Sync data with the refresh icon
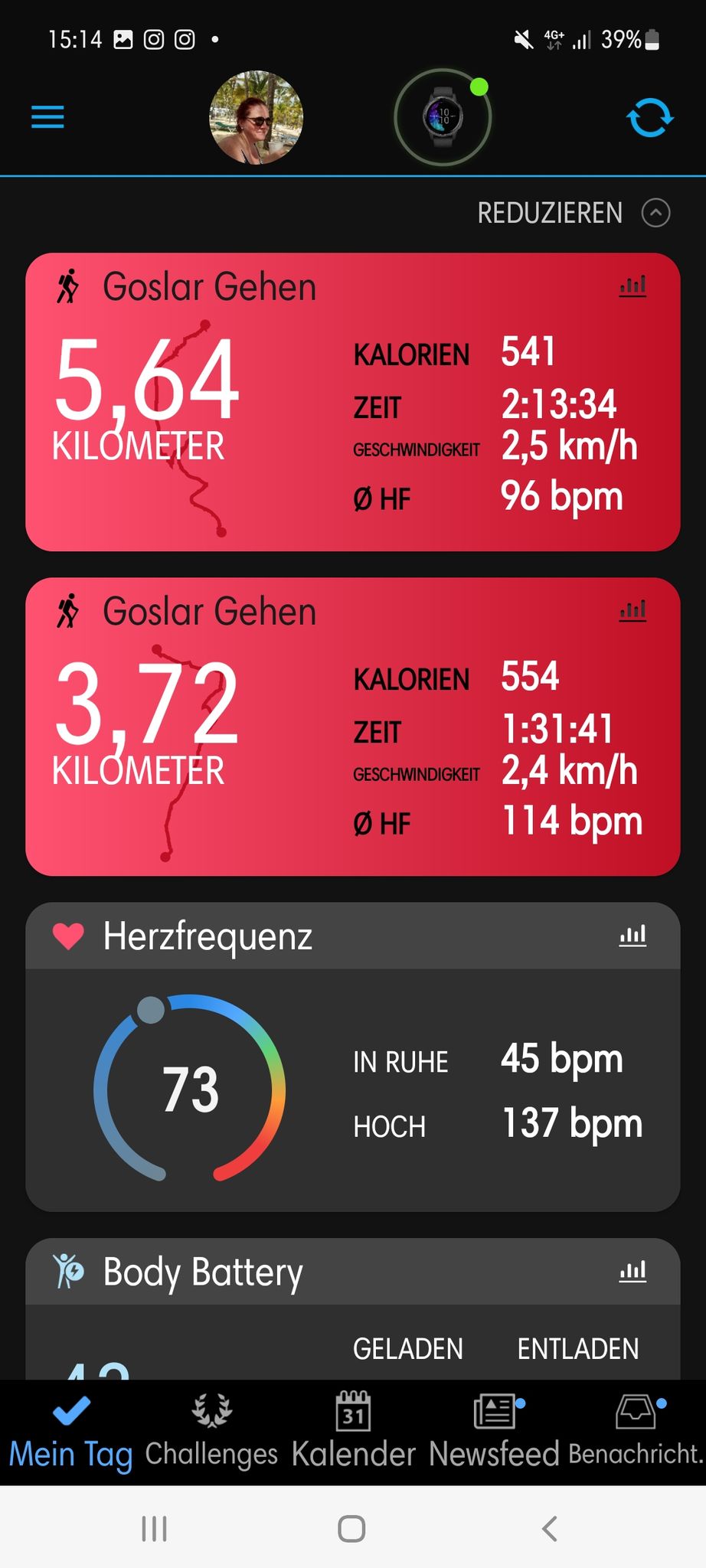The width and height of the screenshot is (706, 1568). pyautogui.click(x=649, y=117)
